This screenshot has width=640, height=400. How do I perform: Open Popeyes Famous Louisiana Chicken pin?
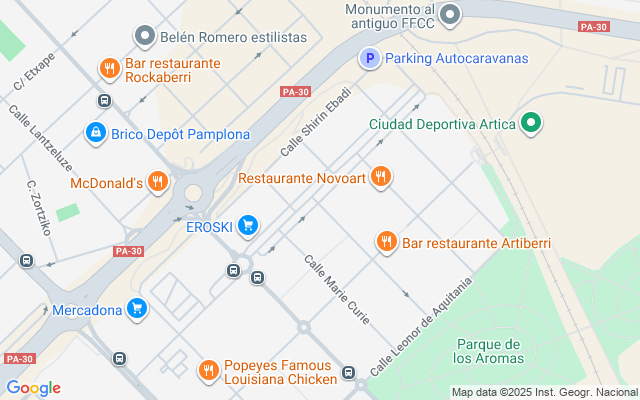(x=209, y=370)
